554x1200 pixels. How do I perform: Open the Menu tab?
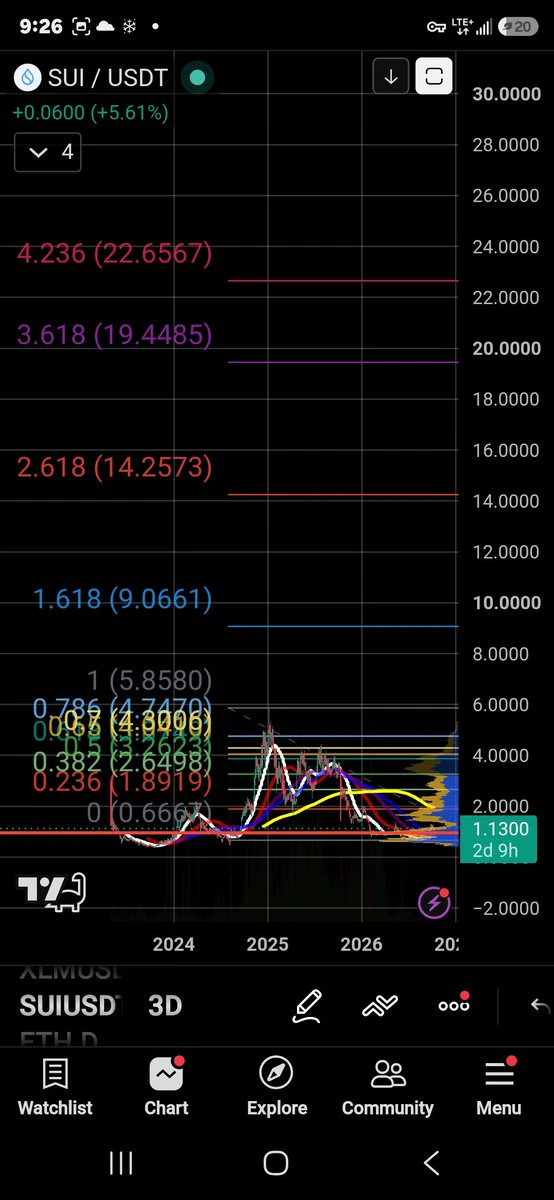(x=498, y=1088)
